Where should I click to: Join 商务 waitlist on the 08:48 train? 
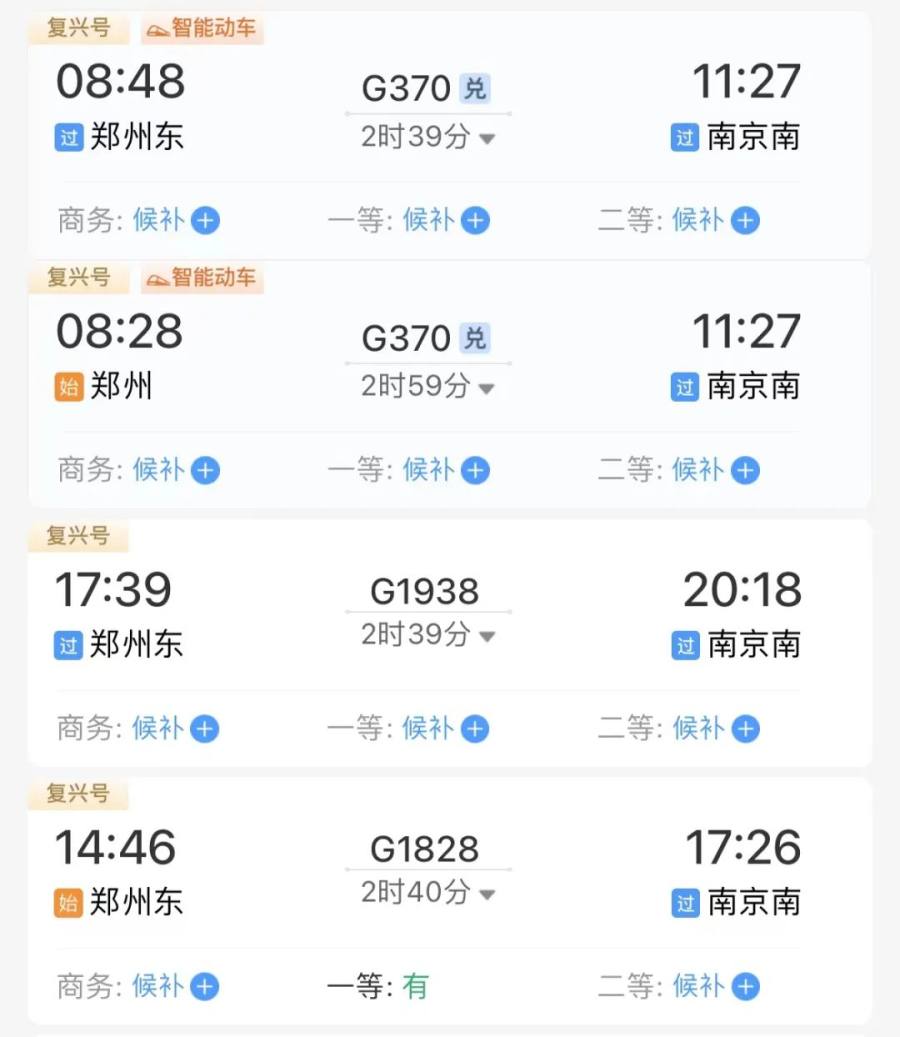point(205,220)
